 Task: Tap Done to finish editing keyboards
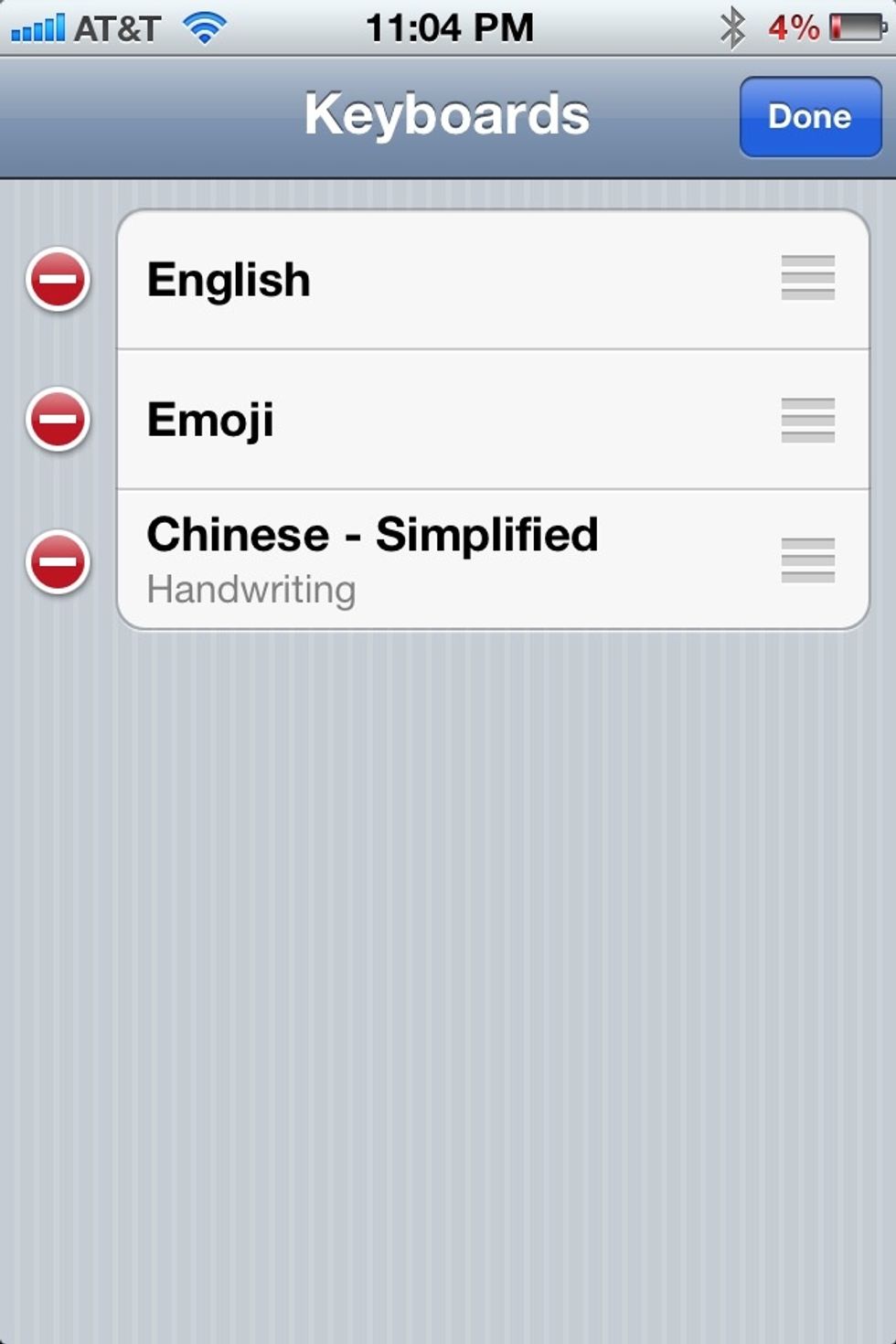(x=810, y=117)
